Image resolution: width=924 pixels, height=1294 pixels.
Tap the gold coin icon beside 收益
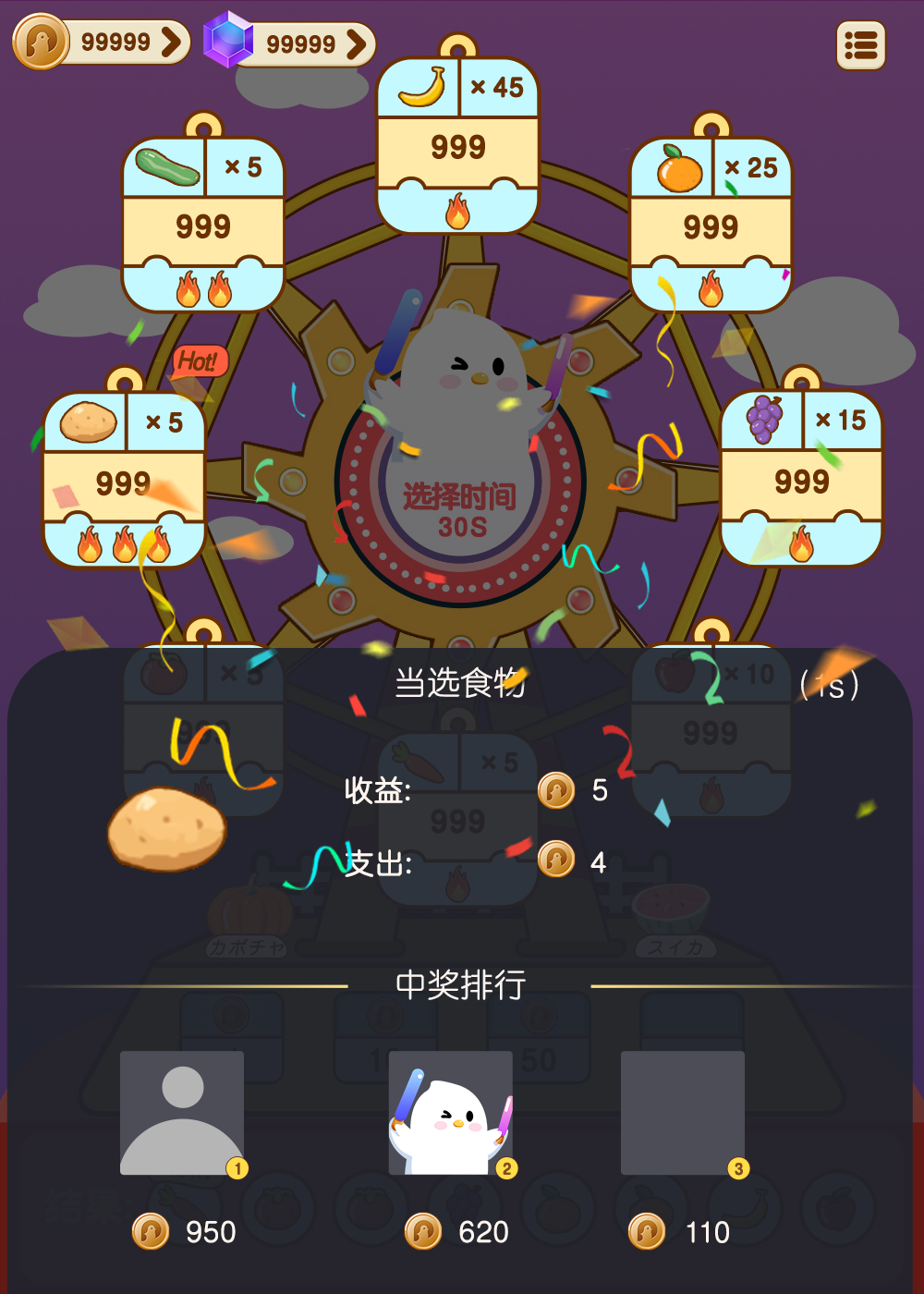(555, 788)
